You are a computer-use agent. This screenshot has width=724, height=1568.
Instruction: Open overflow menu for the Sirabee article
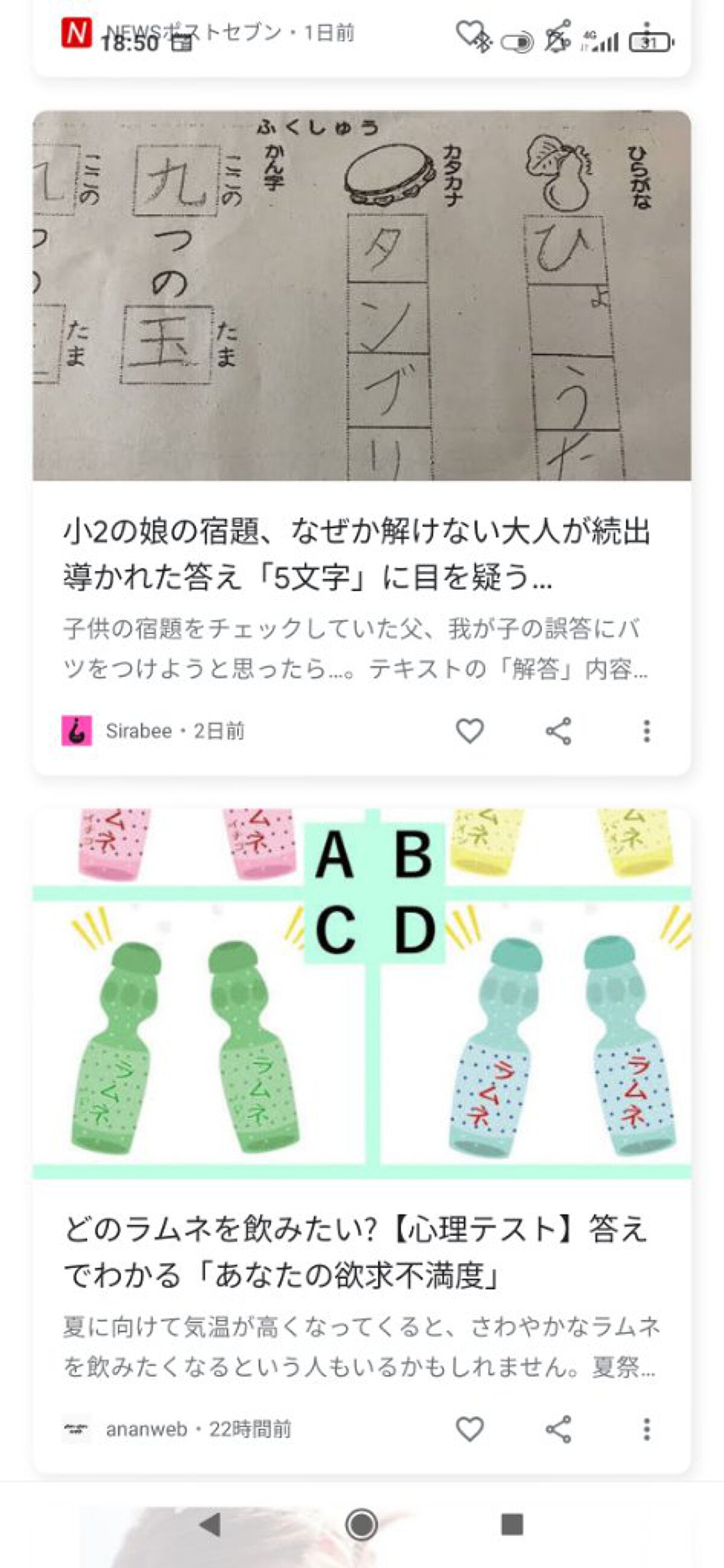tap(646, 730)
